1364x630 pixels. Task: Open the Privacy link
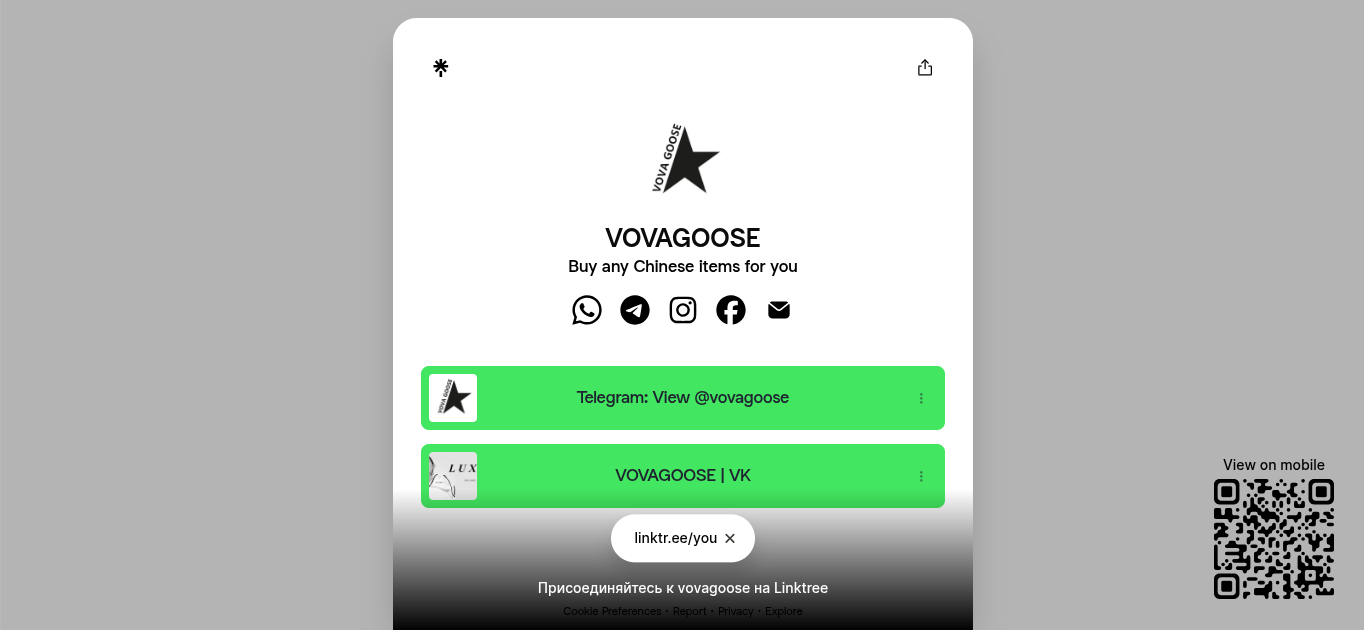pyautogui.click(x=735, y=611)
